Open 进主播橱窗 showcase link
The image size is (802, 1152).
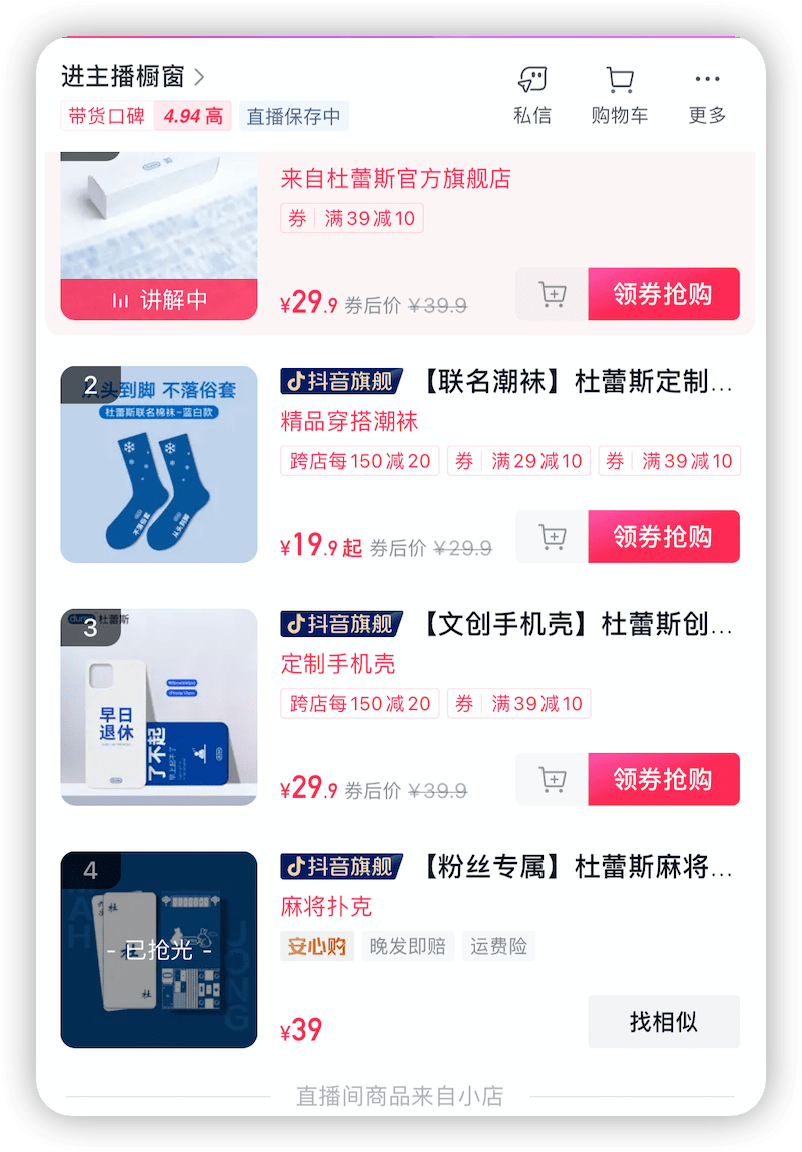click(x=133, y=76)
